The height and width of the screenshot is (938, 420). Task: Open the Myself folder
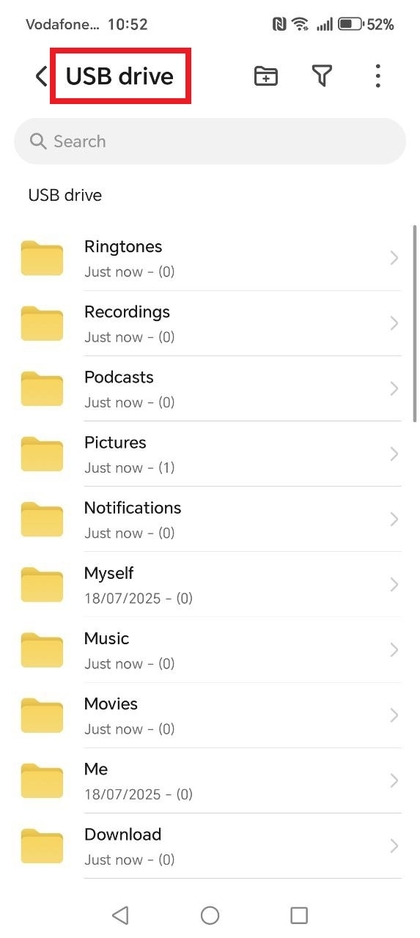[210, 584]
